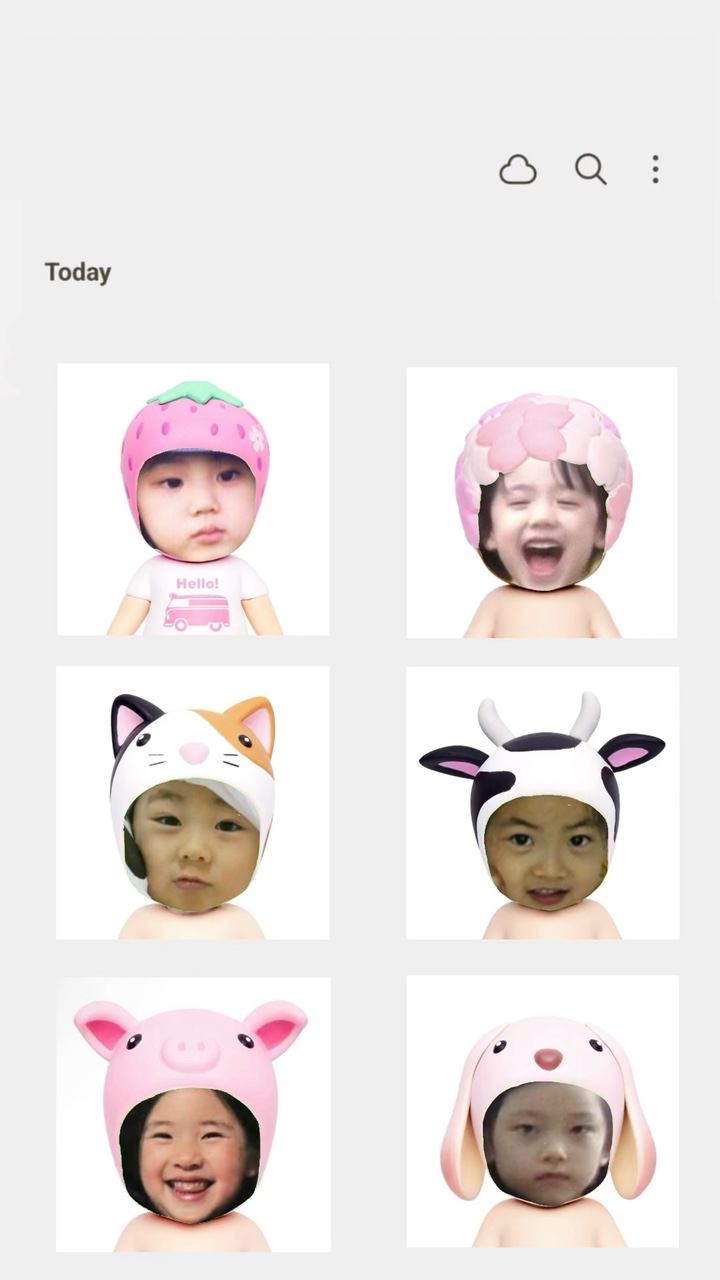The width and height of the screenshot is (720, 1280).
Task: Open the strawberry hat photo
Action: click(193, 499)
